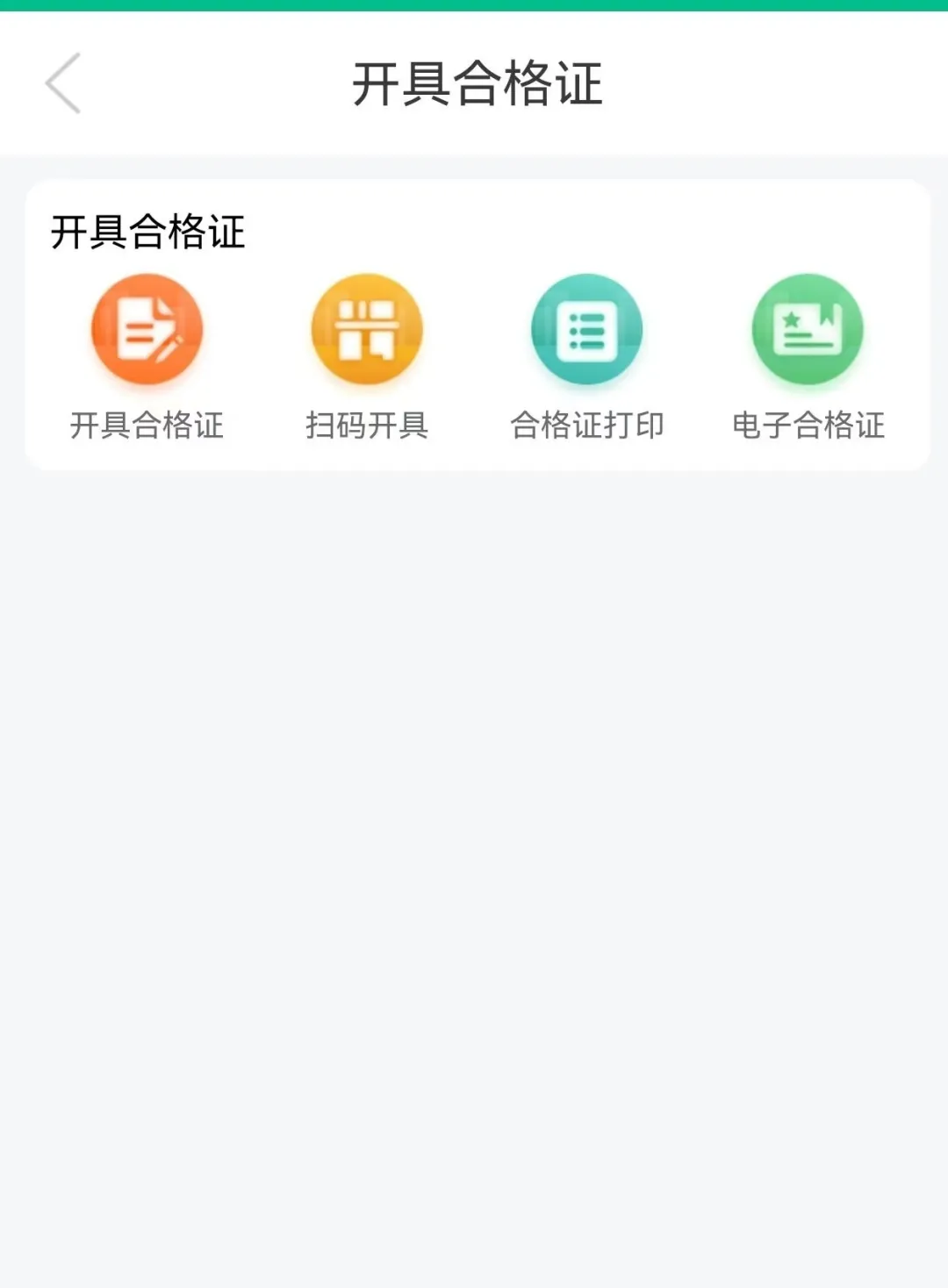Go back using the top-left arrow
This screenshot has height=1288, width=948.
(x=63, y=83)
